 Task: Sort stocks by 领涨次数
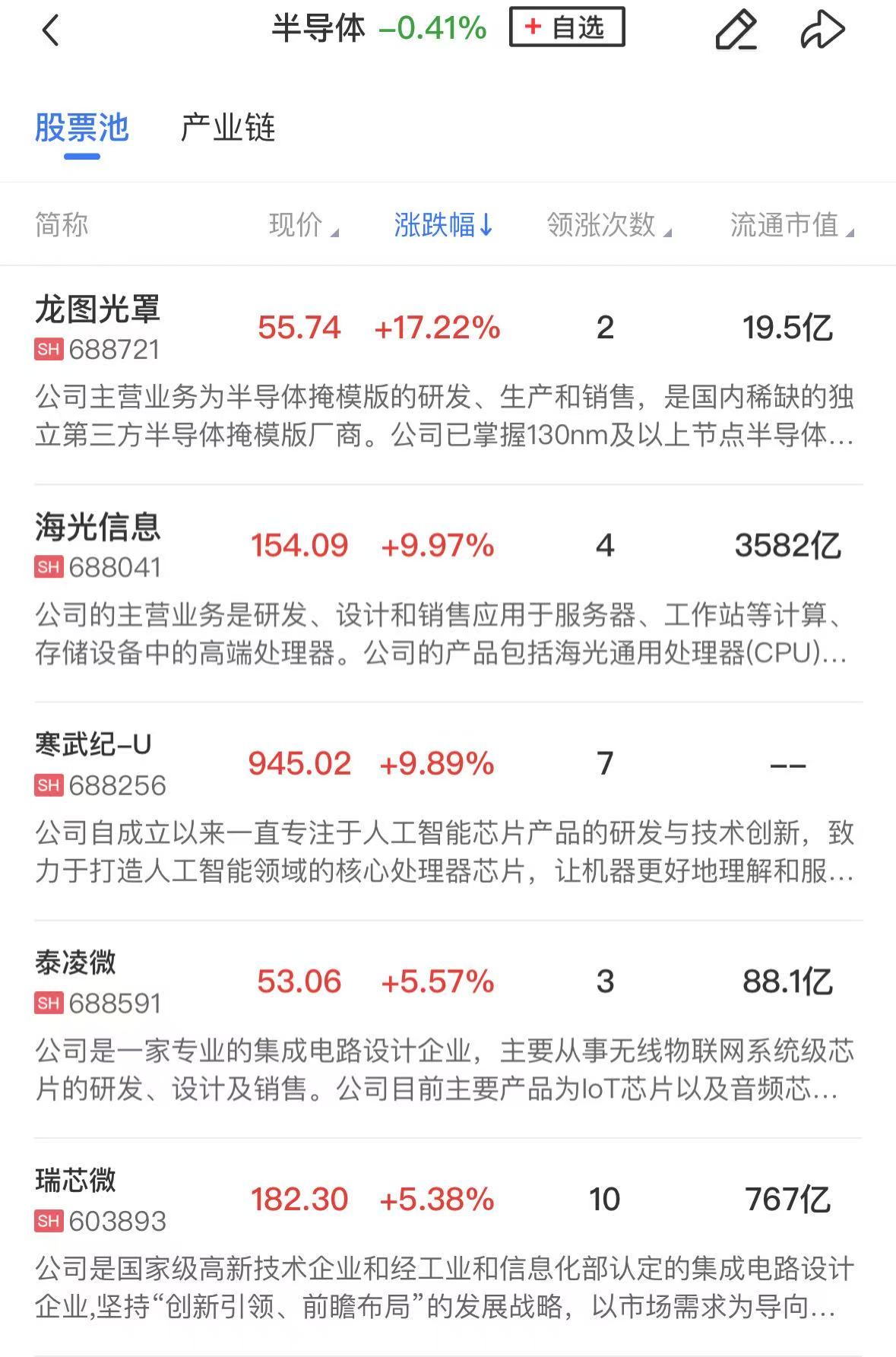point(608,225)
